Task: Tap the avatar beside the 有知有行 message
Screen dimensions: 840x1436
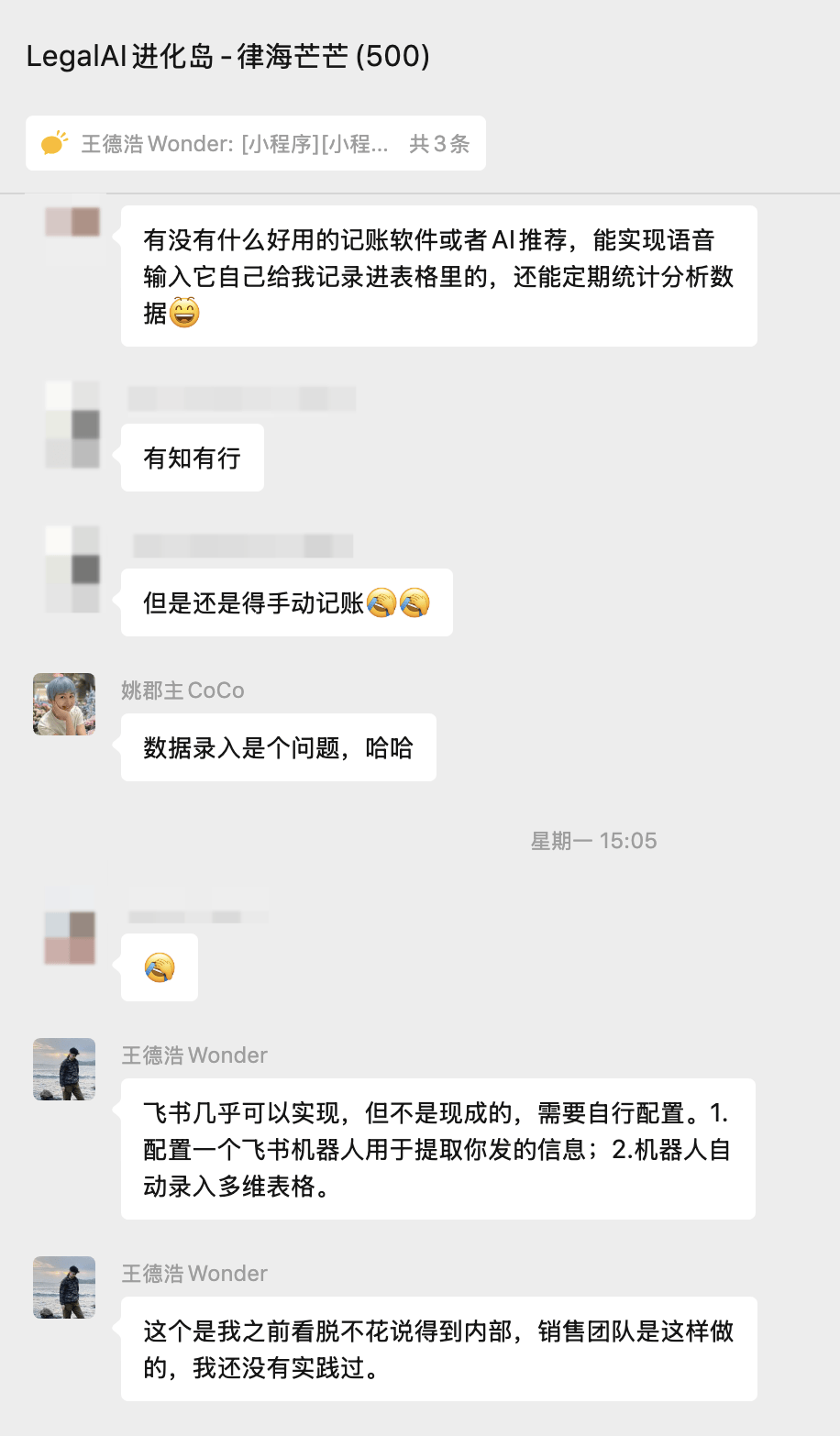Action: 72,425
